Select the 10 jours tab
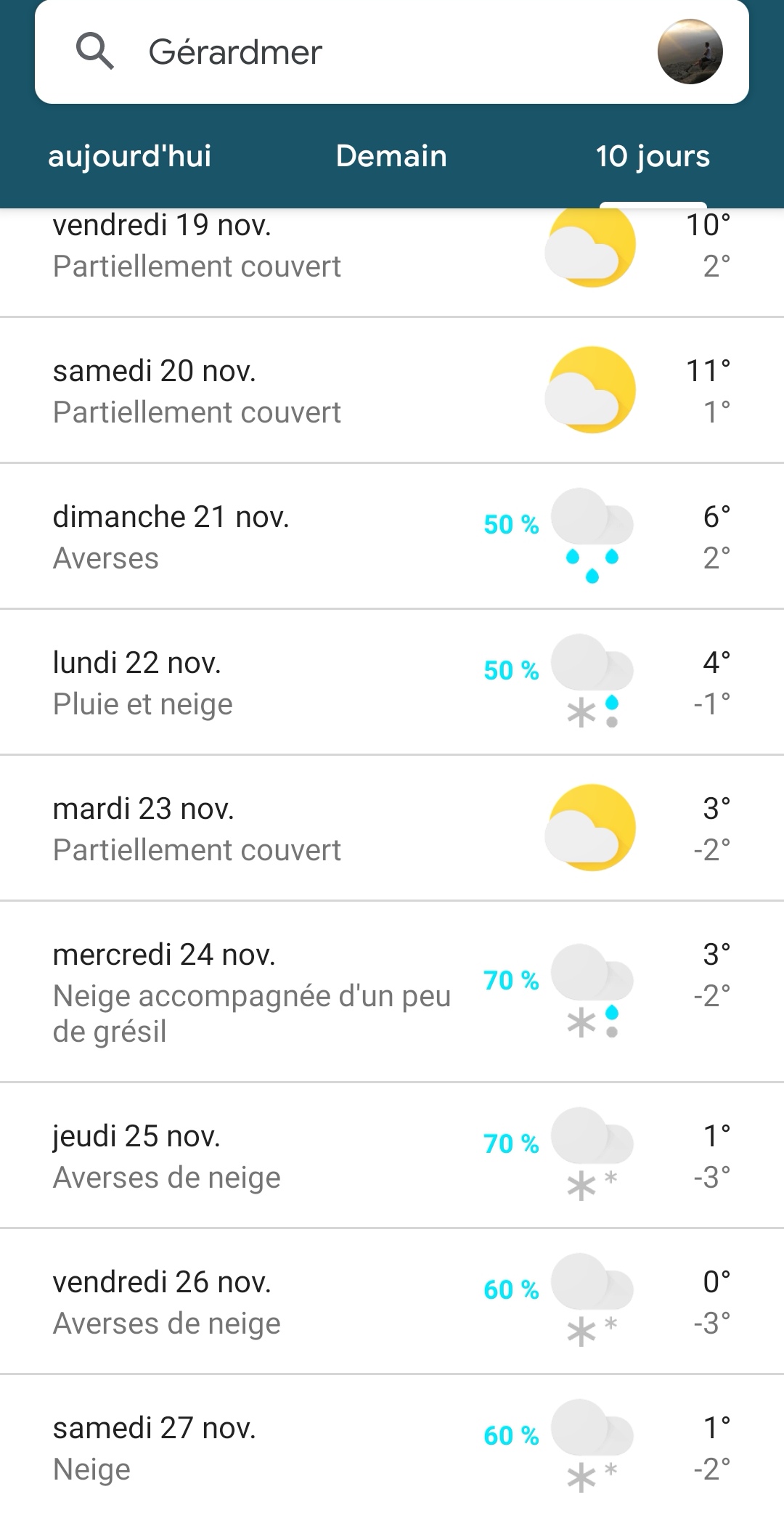784x1513 pixels. point(653,156)
